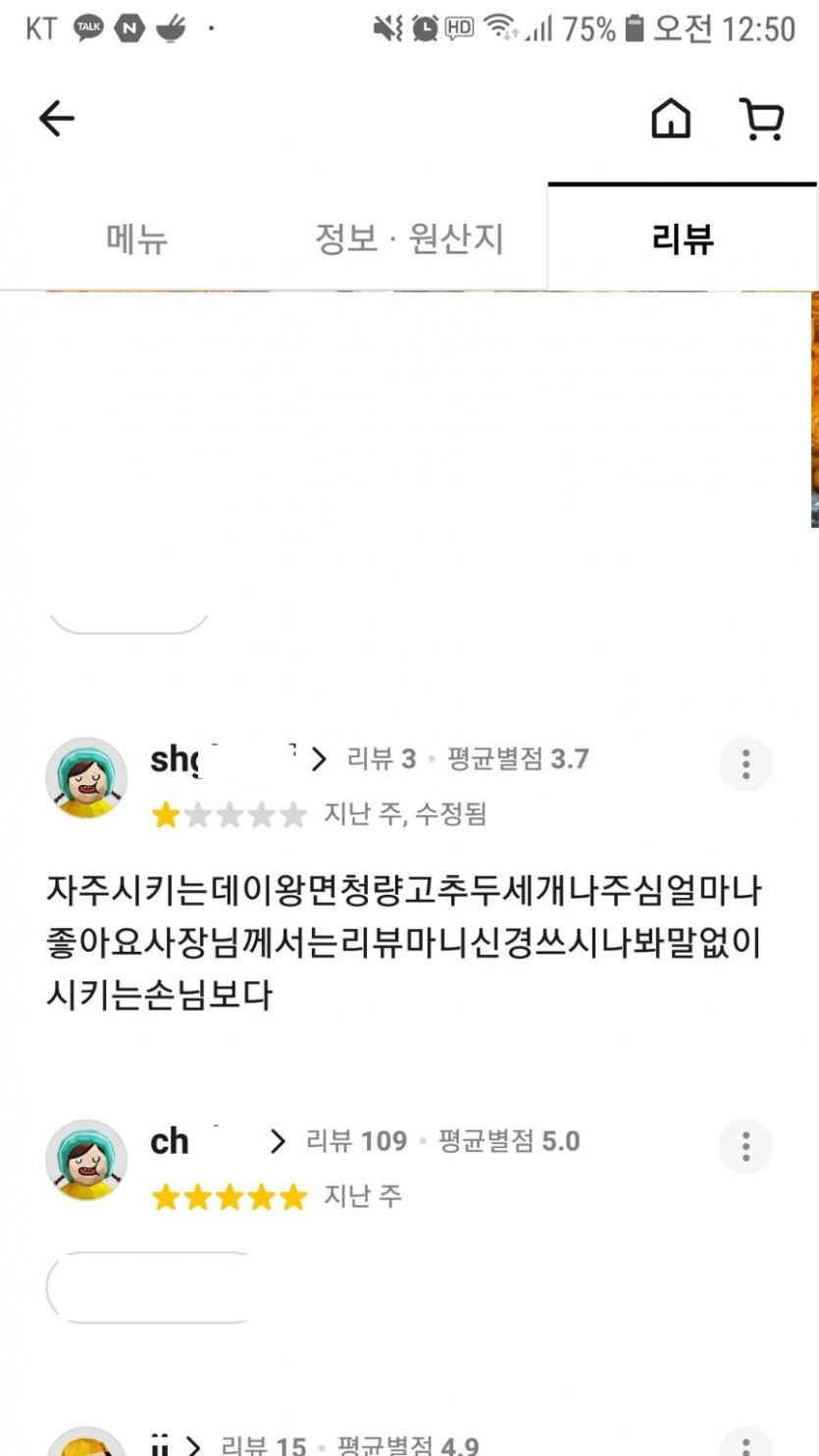Viewport: 819px width, 1456px height.
Task: Tap the KakaoTalk notification icon in status bar
Action: pyautogui.click(x=88, y=27)
